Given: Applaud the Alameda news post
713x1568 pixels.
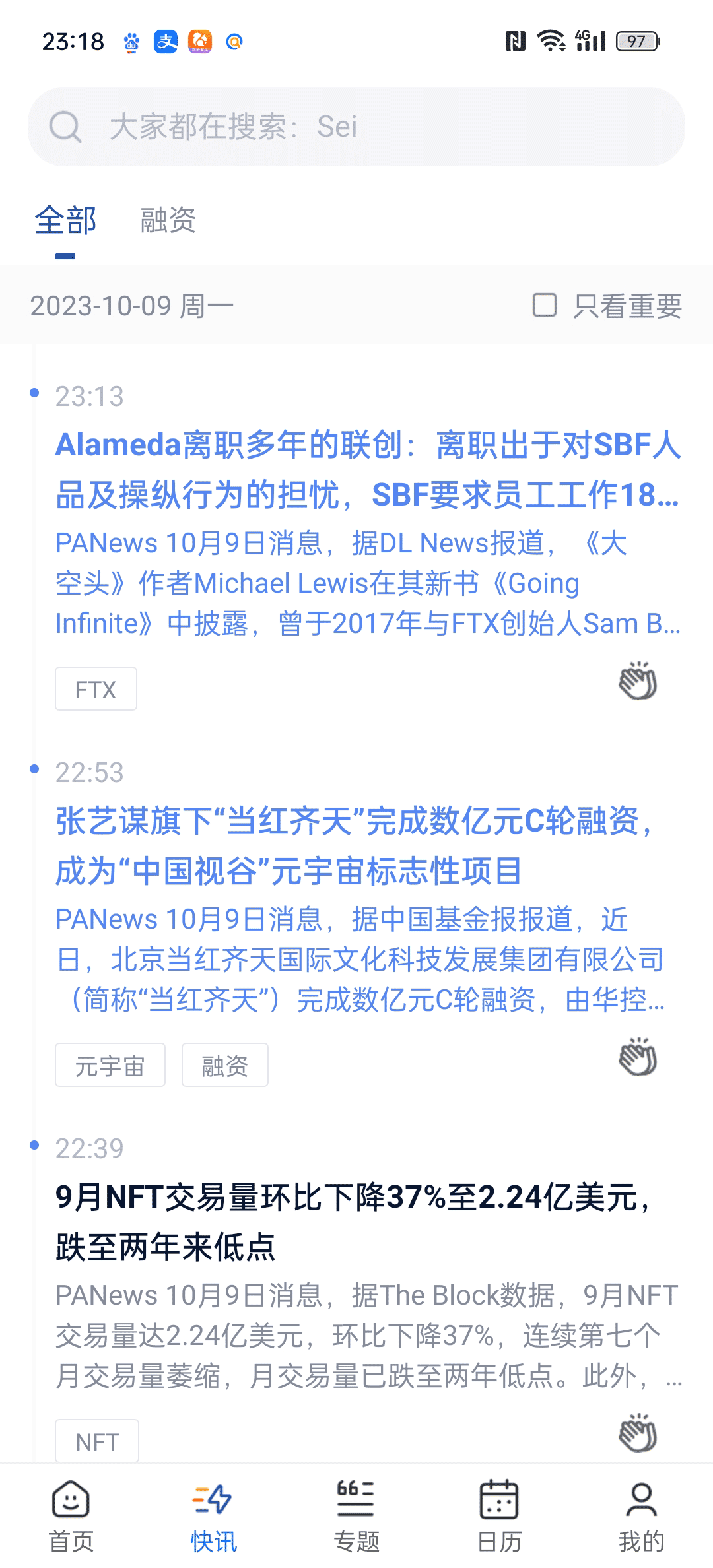Looking at the screenshot, I should pos(638,680).
